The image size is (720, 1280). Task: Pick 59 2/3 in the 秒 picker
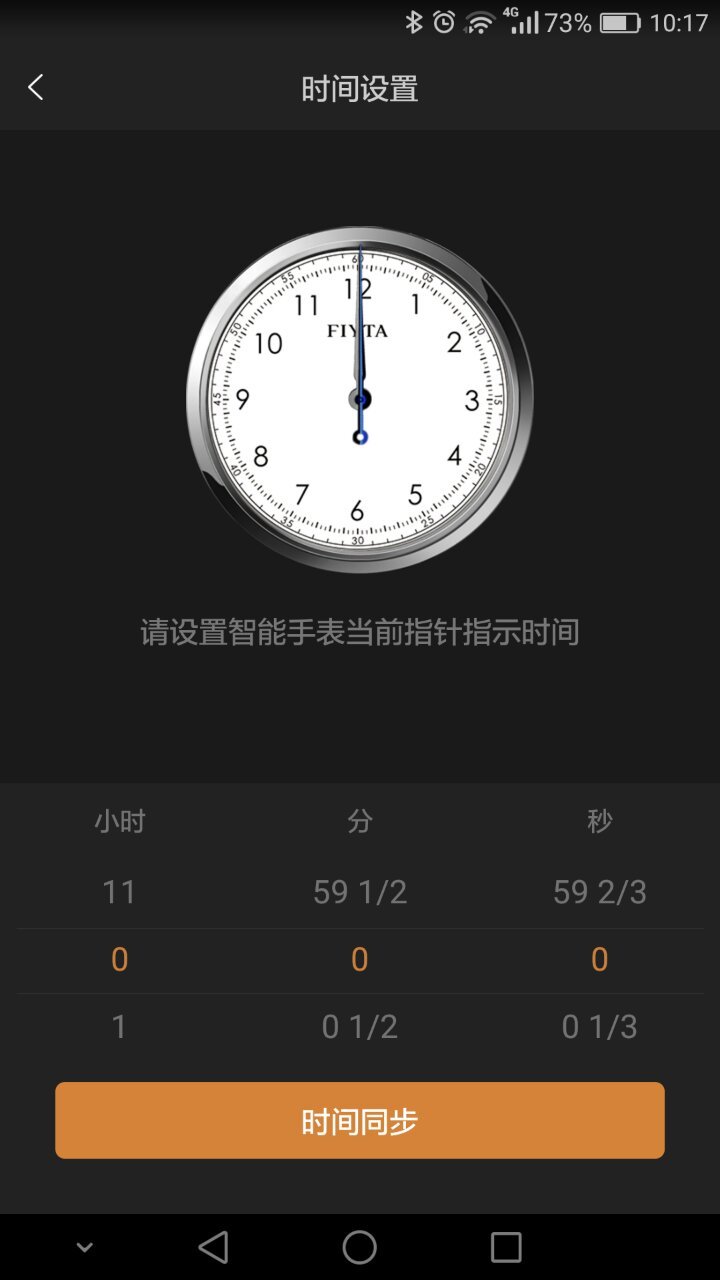(599, 891)
